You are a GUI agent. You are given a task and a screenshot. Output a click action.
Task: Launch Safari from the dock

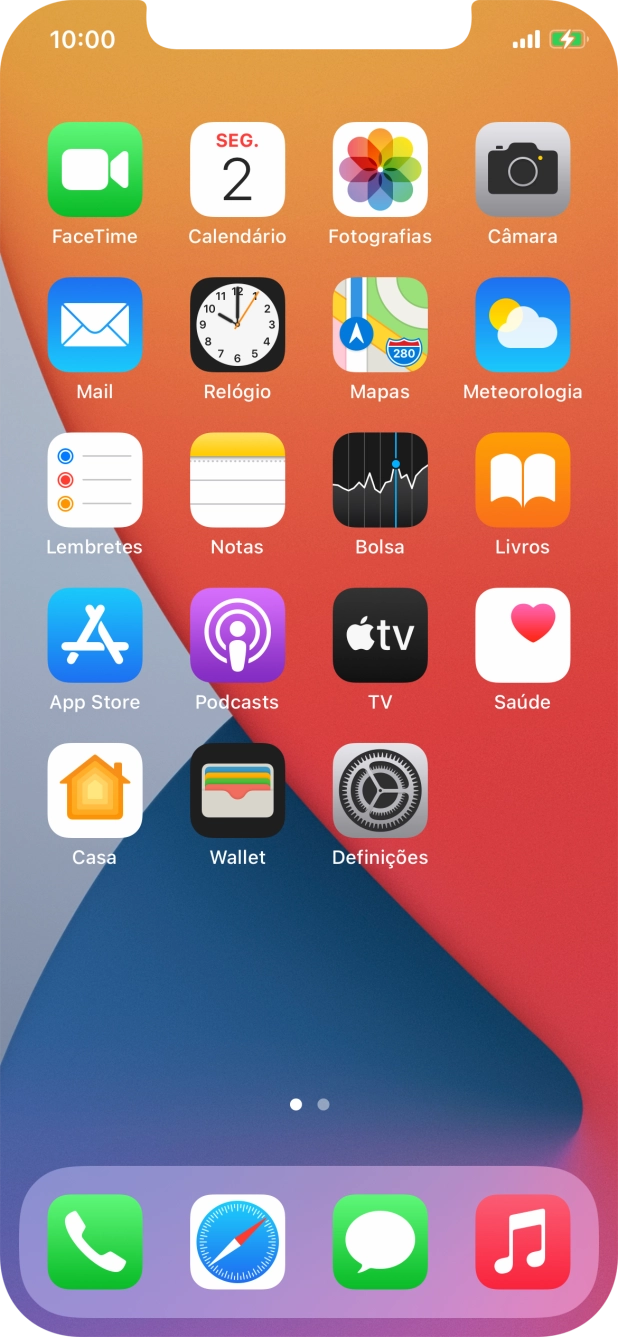[x=237, y=1241]
